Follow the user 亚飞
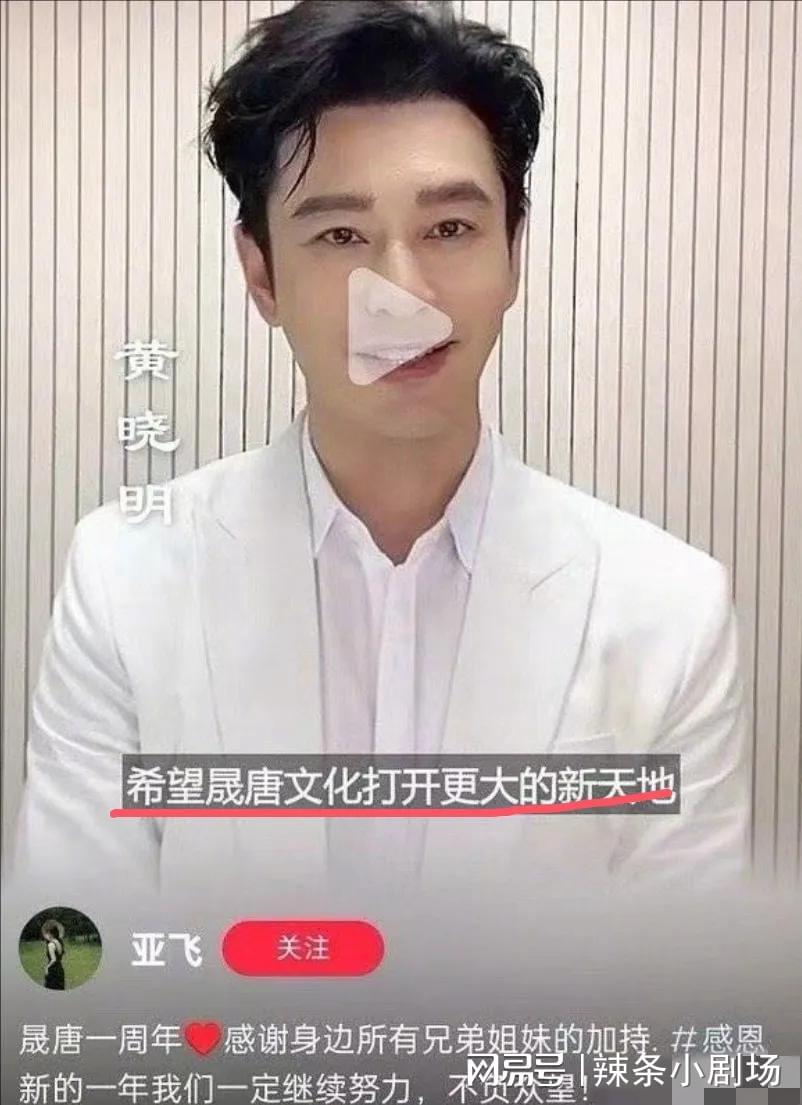 (302, 947)
